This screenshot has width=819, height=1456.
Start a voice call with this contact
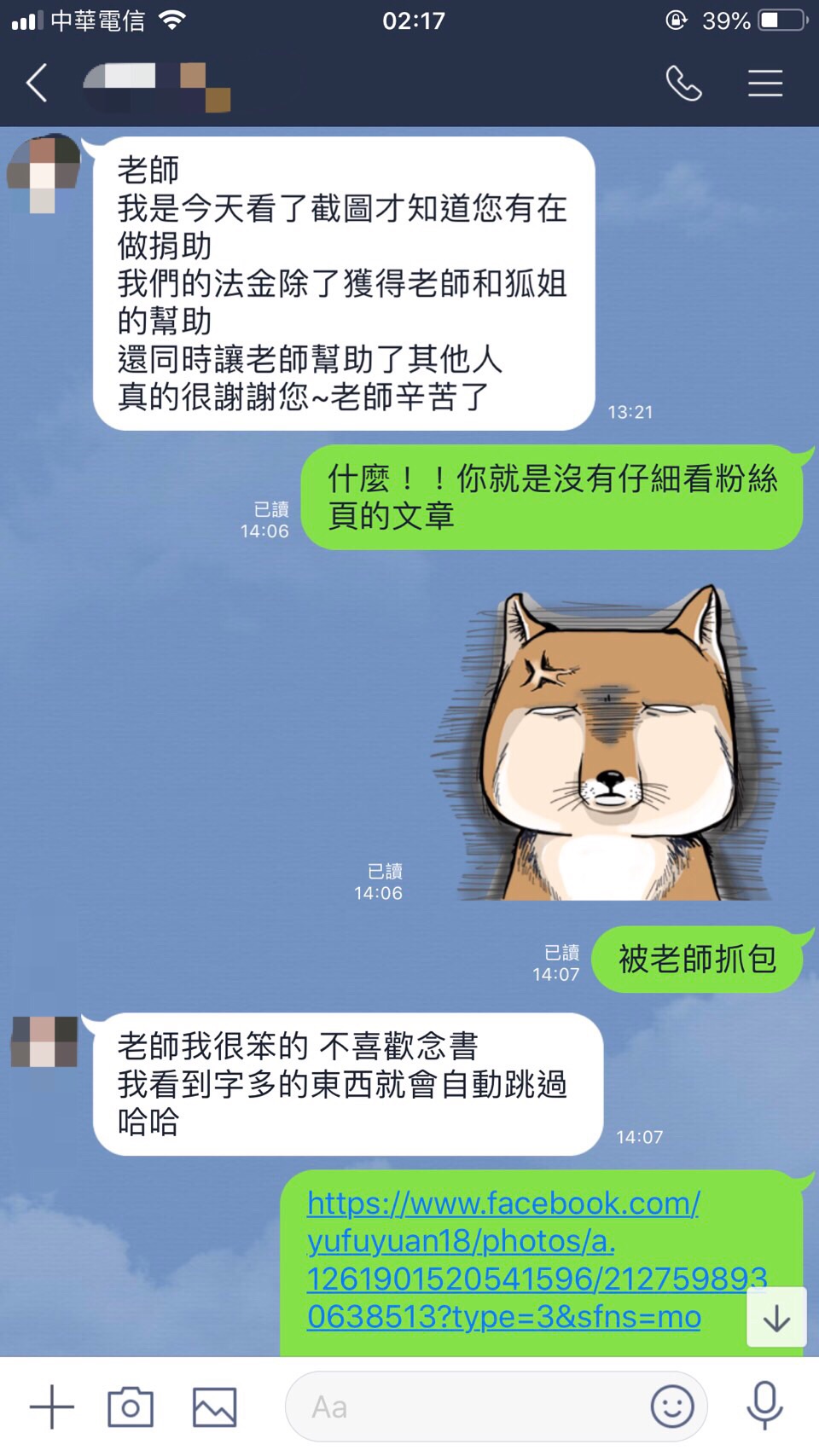click(683, 84)
